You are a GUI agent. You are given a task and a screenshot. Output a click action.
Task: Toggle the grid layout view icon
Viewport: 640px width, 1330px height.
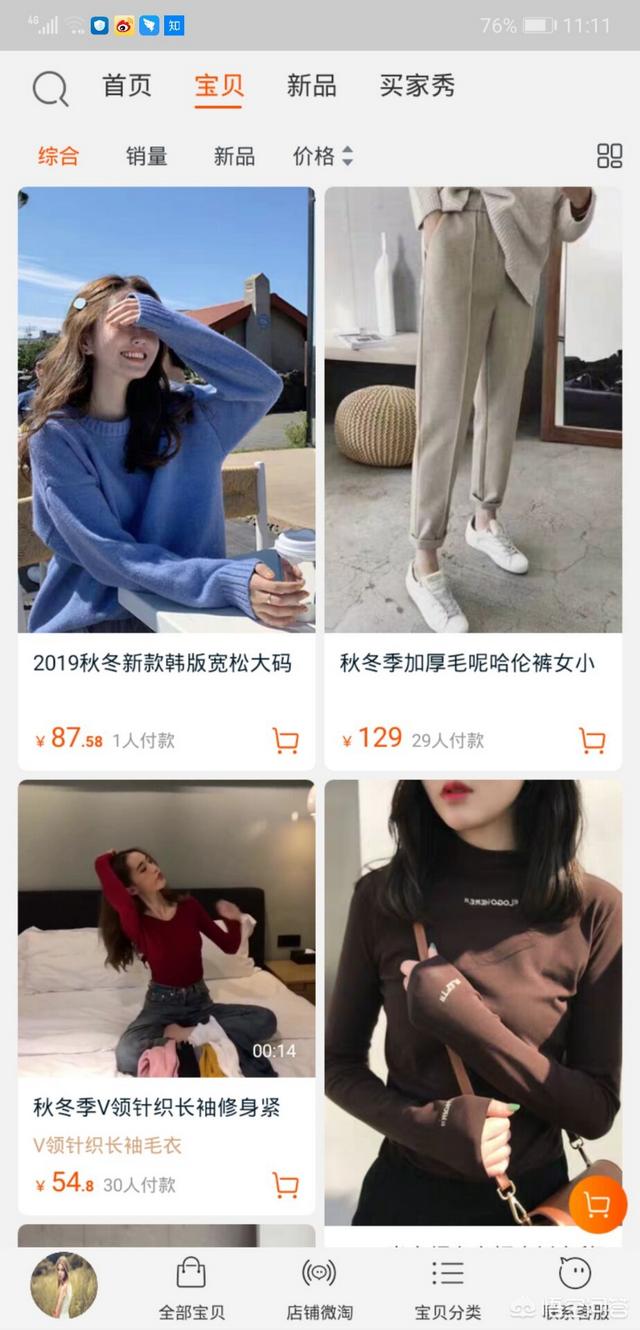609,156
